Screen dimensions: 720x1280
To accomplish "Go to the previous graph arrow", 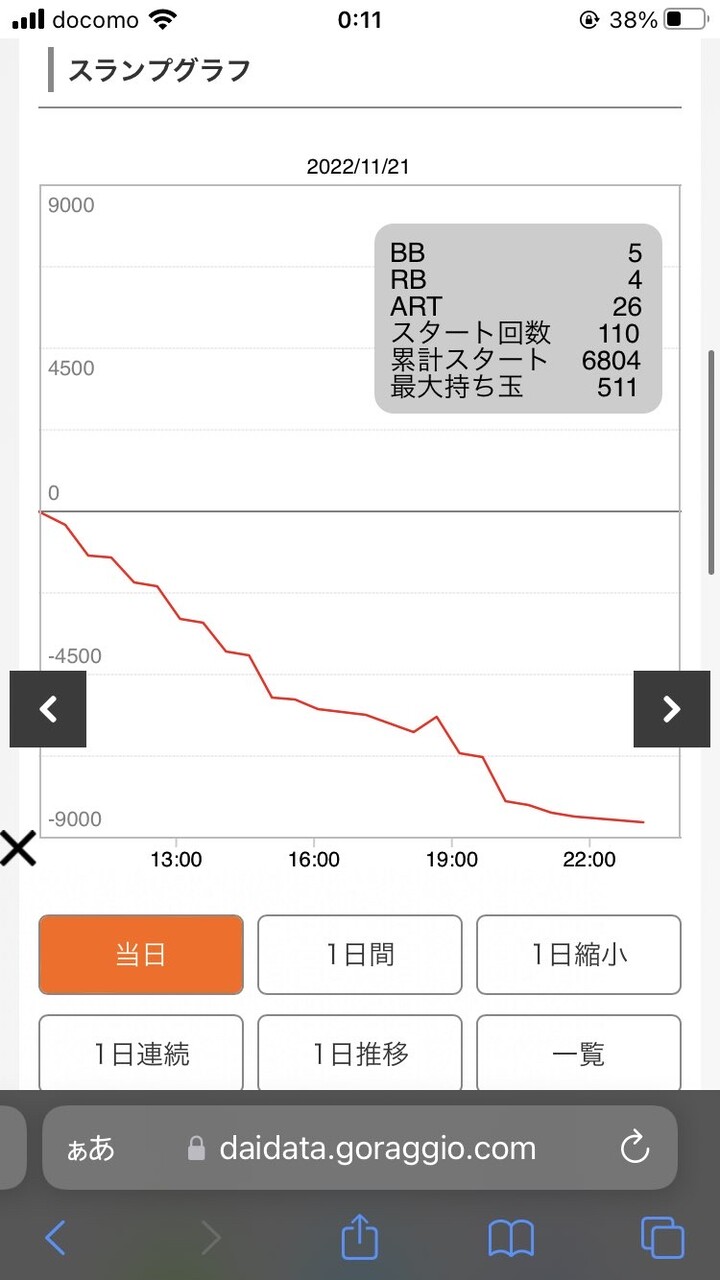I will [48, 709].
